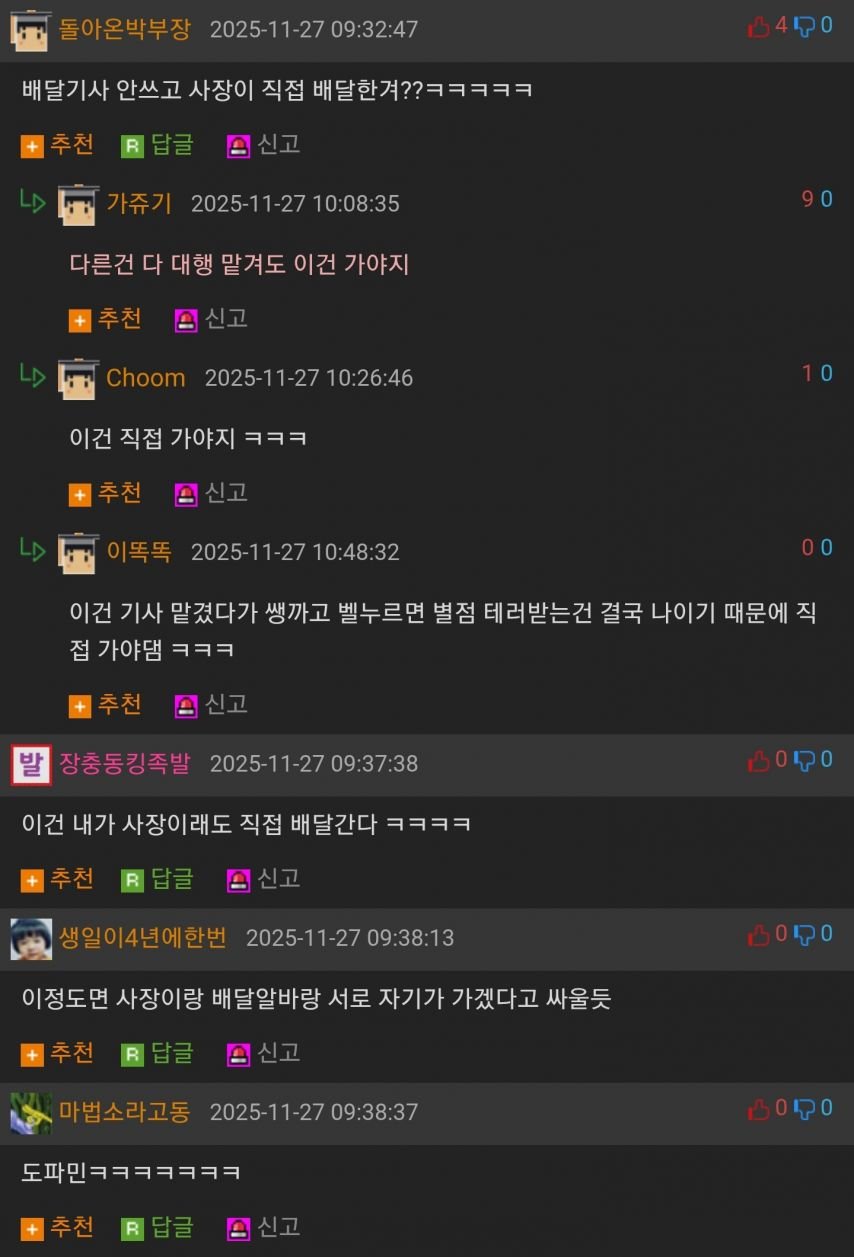Thumbs up 돌아온박부장's comment
Image resolution: width=854 pixels, height=1257 pixels.
click(x=759, y=27)
